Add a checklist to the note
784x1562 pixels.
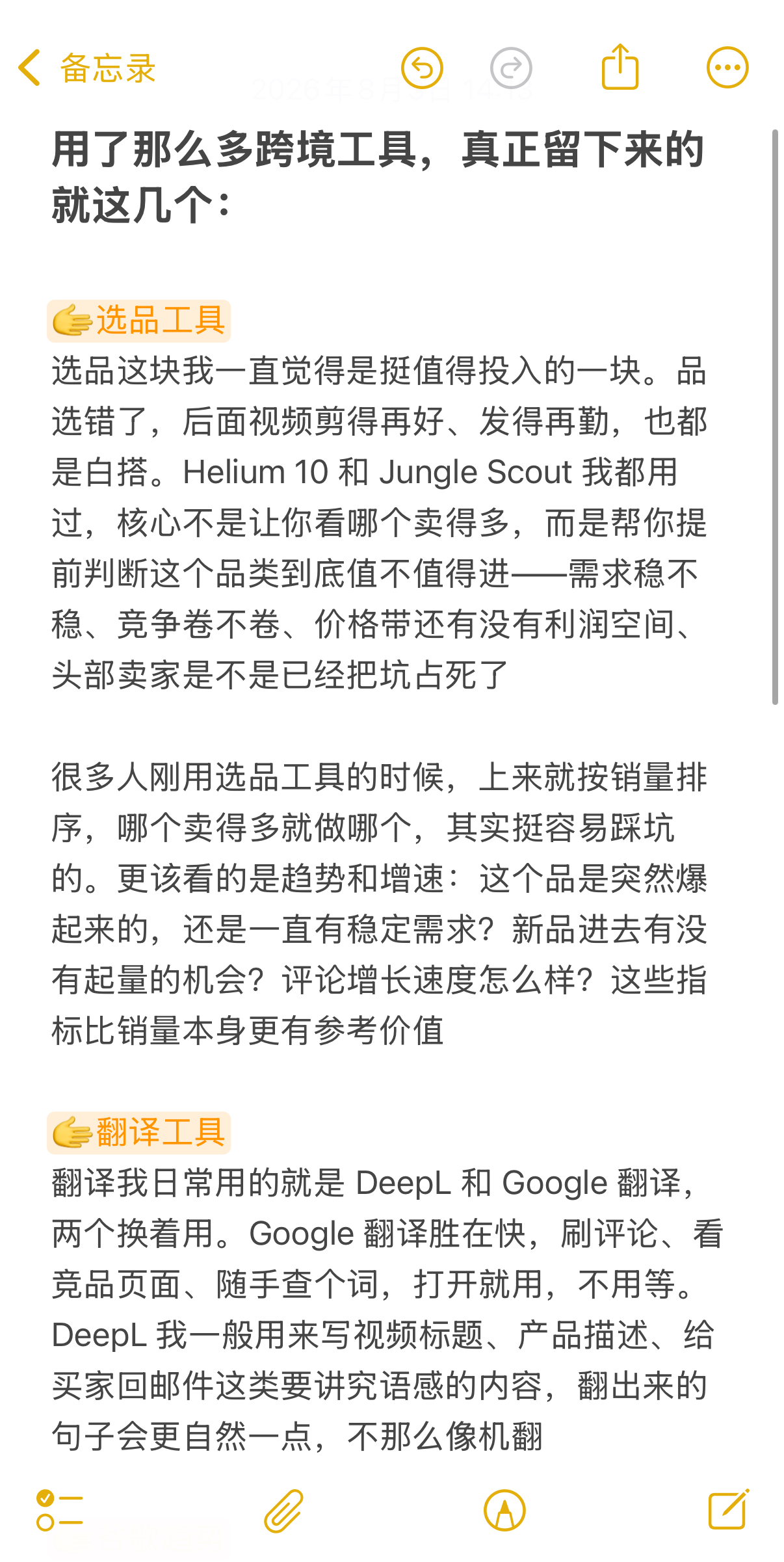coord(60,1510)
